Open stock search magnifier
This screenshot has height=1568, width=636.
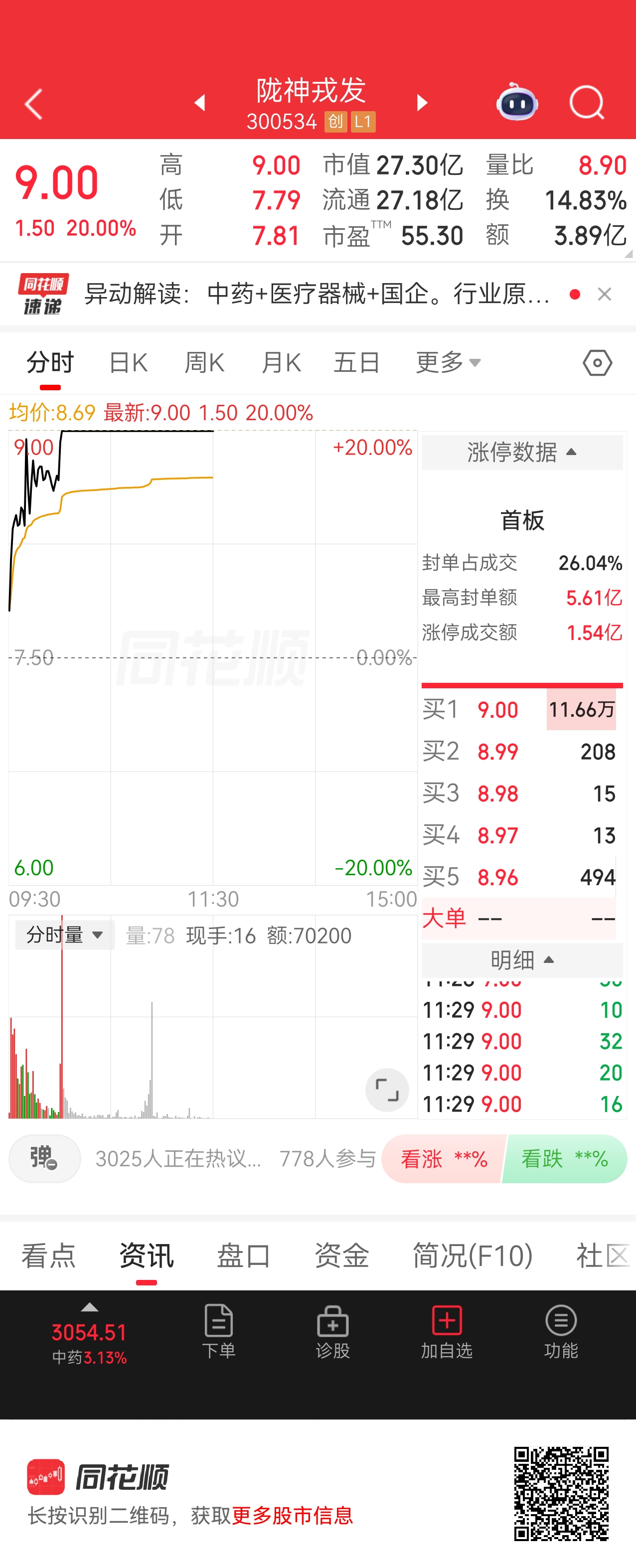[x=587, y=103]
